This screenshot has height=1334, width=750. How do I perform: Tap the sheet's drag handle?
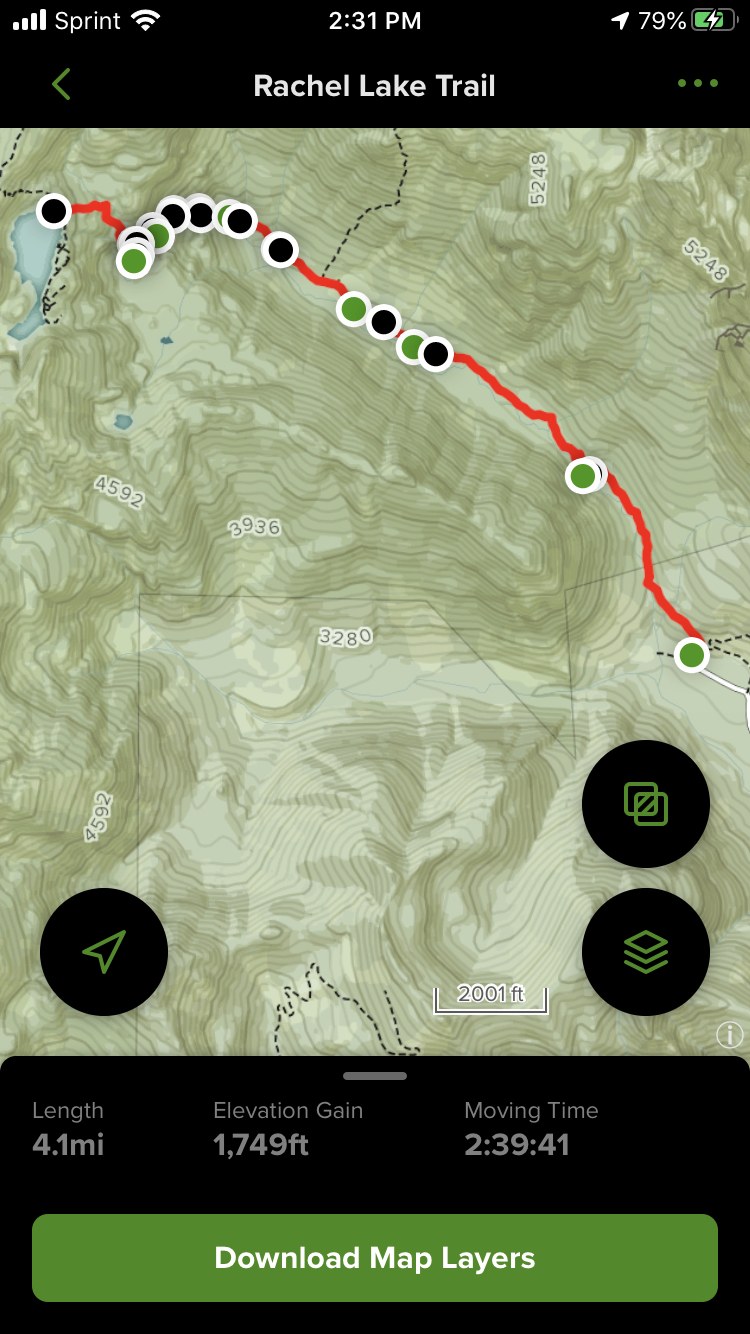coord(375,1076)
